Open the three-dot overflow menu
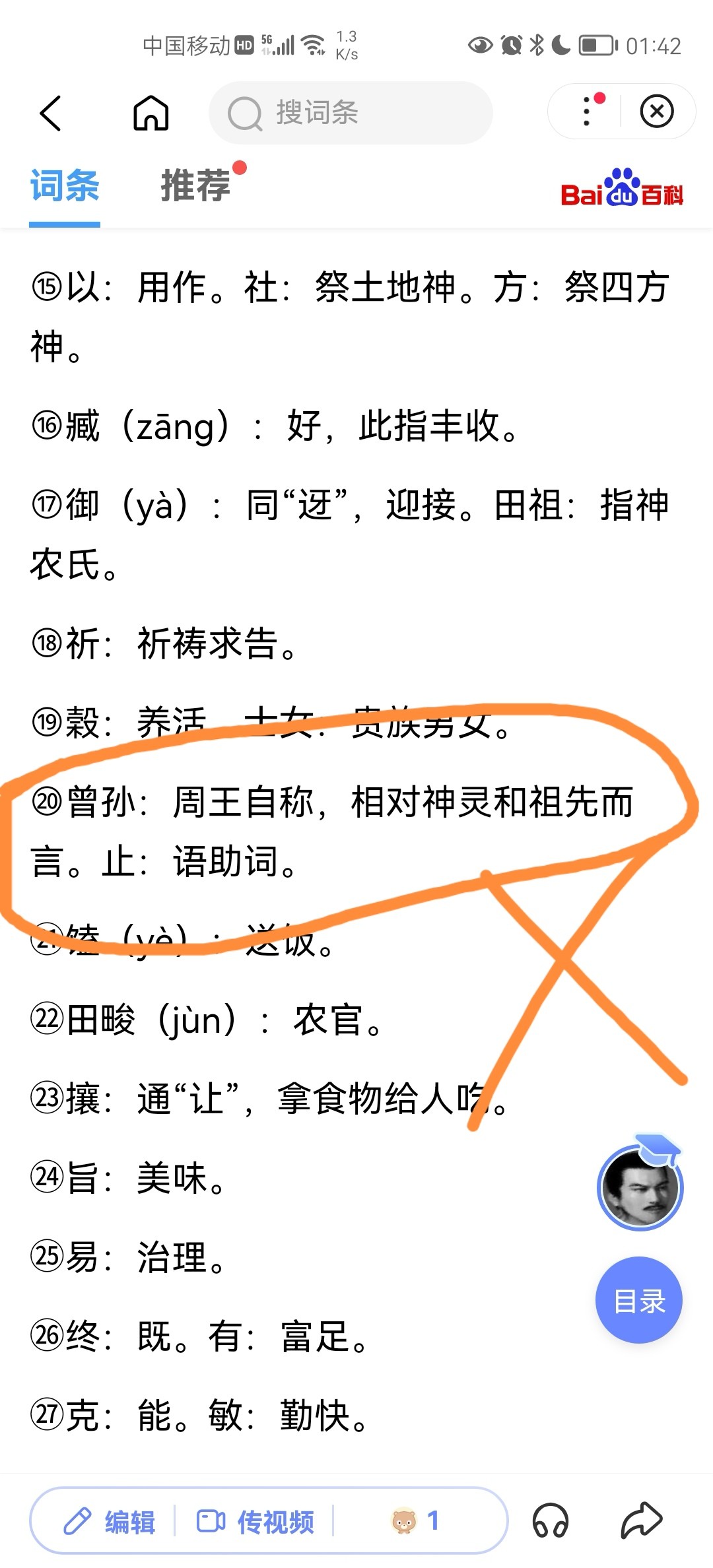This screenshot has width=713, height=1568. coord(586,112)
